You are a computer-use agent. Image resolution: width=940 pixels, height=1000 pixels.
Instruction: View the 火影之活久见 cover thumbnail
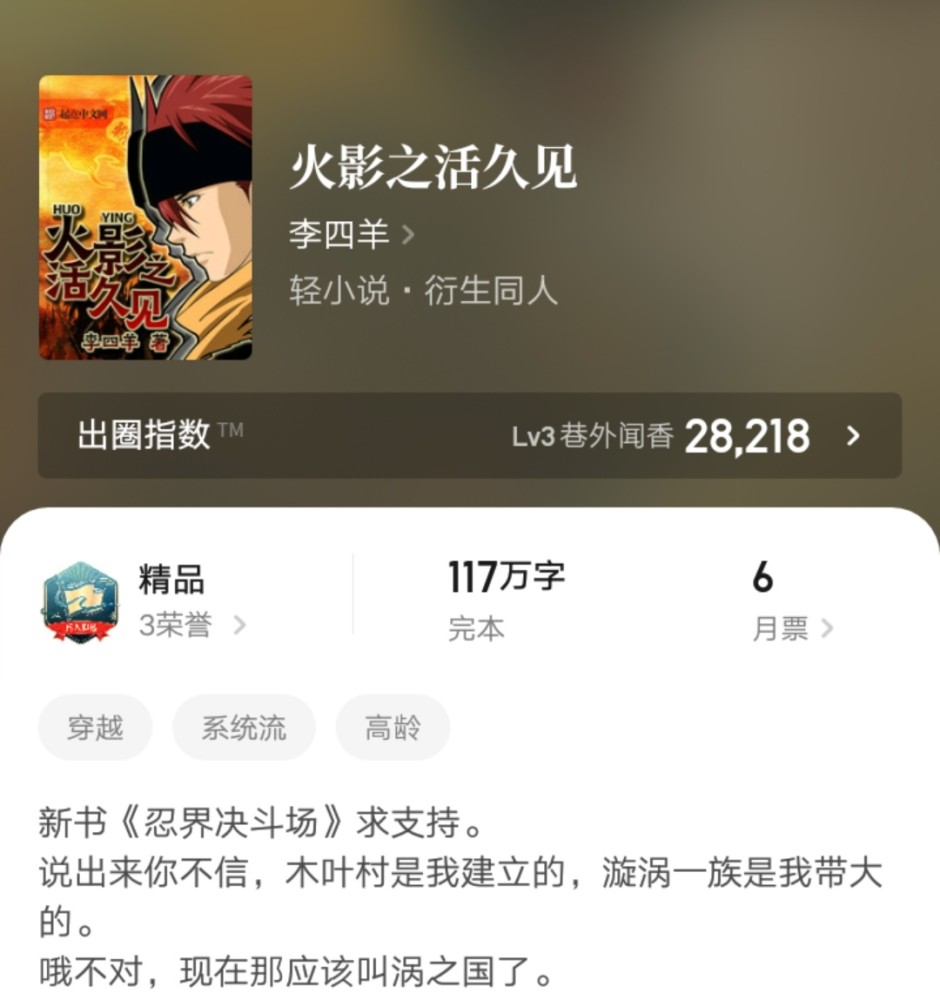tap(146, 216)
